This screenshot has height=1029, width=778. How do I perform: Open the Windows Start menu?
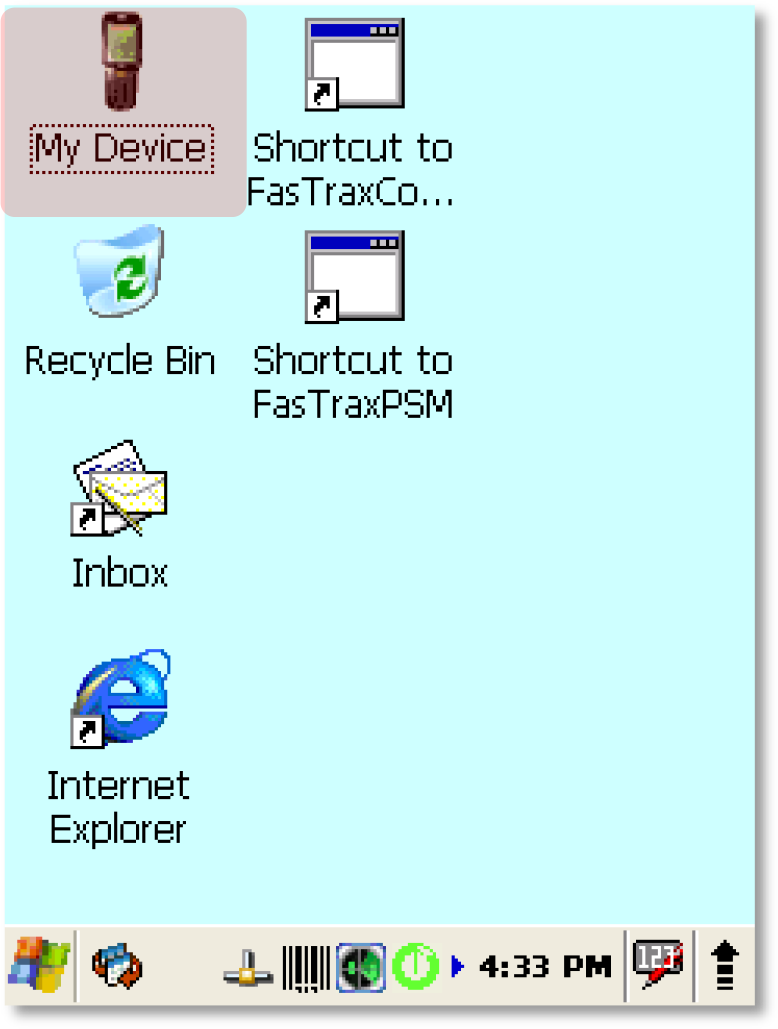[x=39, y=966]
